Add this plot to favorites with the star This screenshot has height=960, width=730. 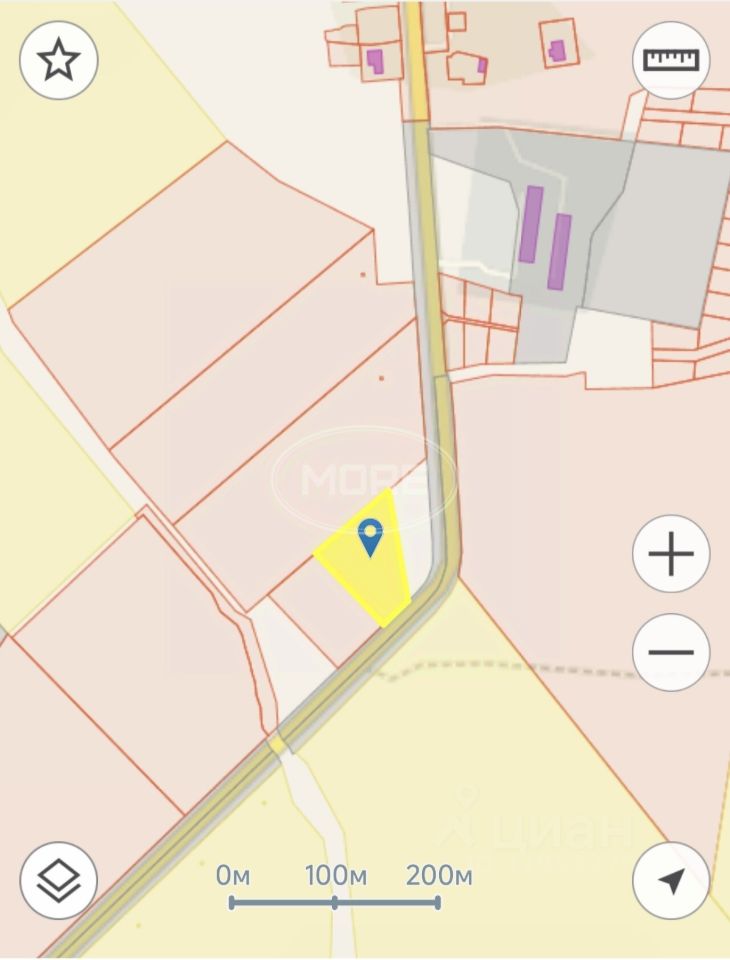(59, 60)
